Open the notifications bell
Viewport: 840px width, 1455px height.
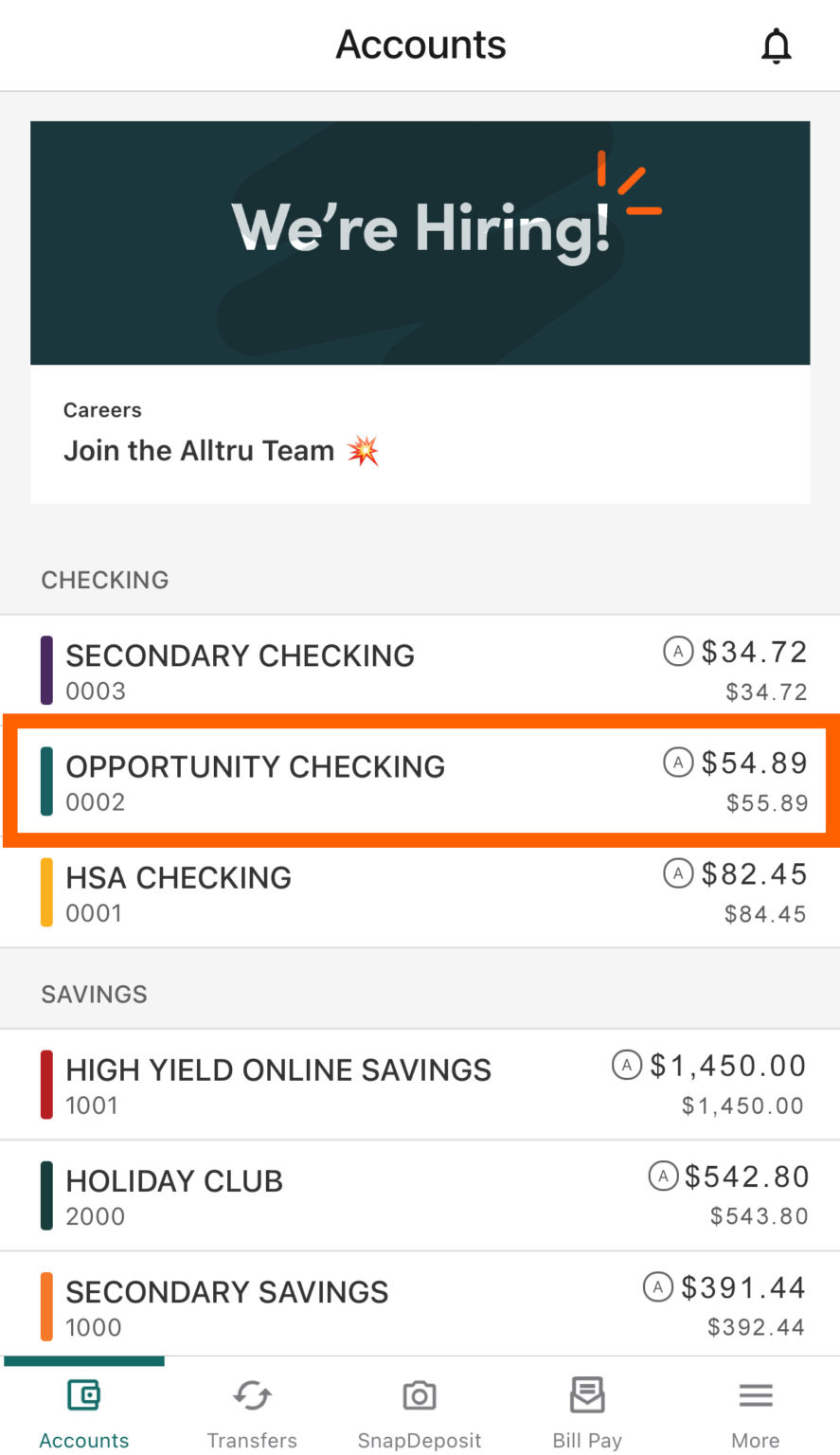pos(776,45)
